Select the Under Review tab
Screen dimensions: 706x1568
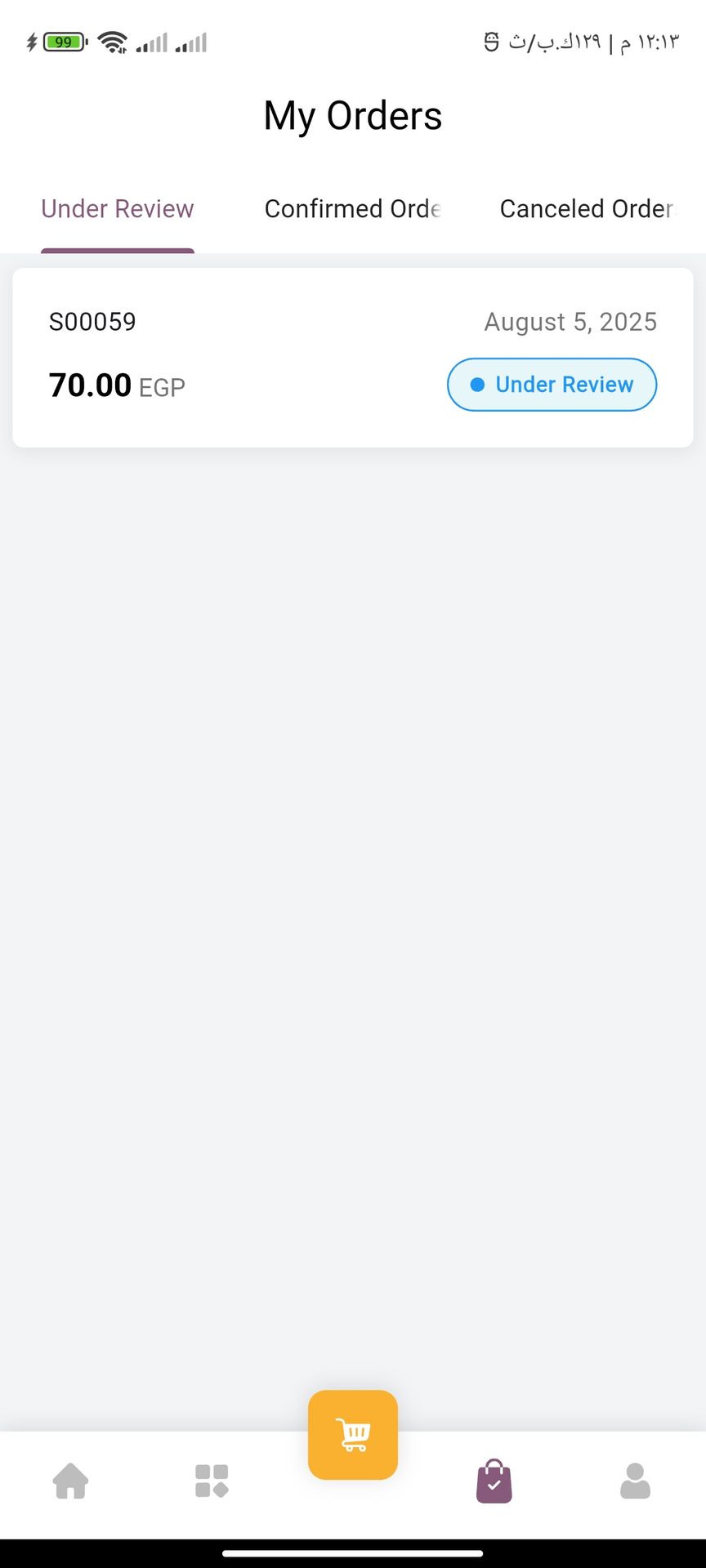point(118,209)
